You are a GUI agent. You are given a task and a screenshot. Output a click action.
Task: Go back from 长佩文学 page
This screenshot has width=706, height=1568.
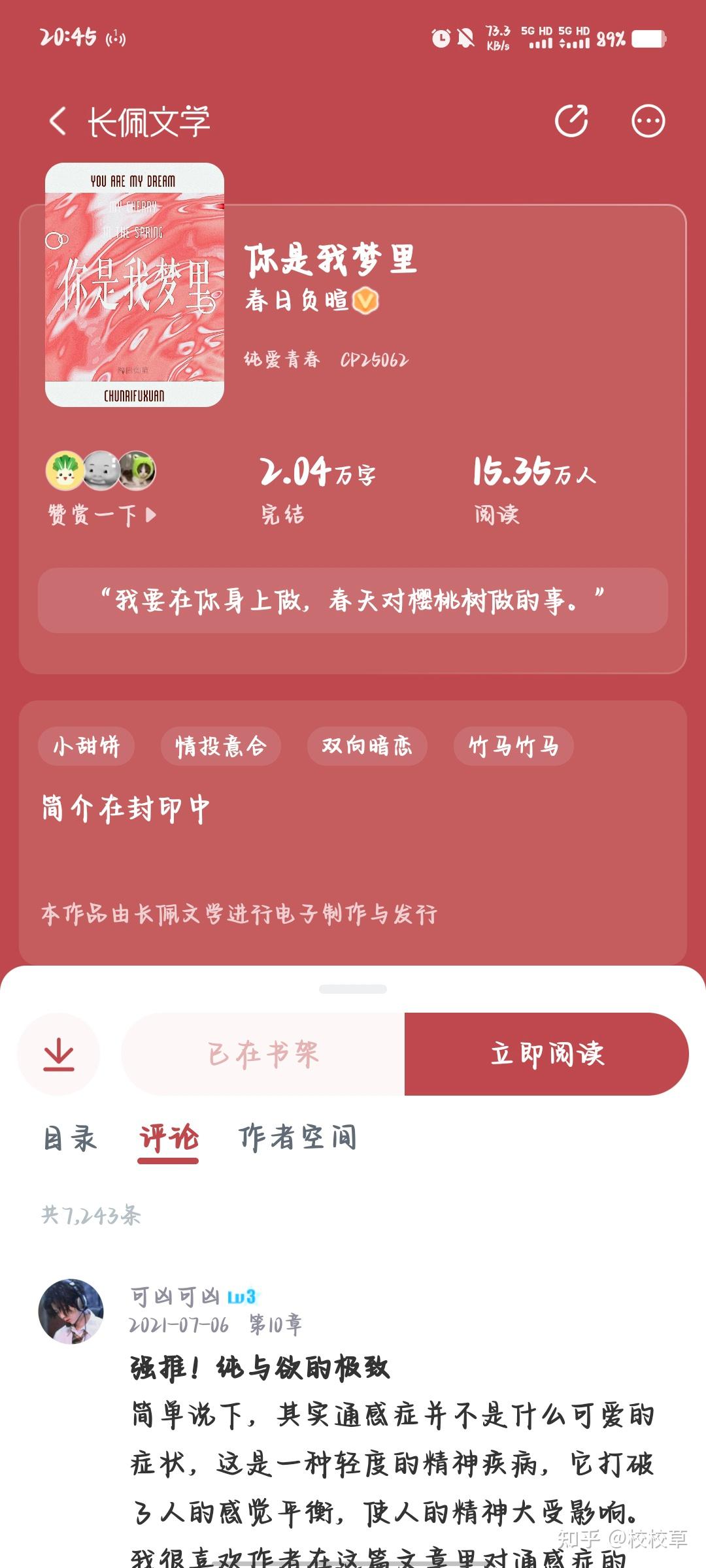point(58,122)
